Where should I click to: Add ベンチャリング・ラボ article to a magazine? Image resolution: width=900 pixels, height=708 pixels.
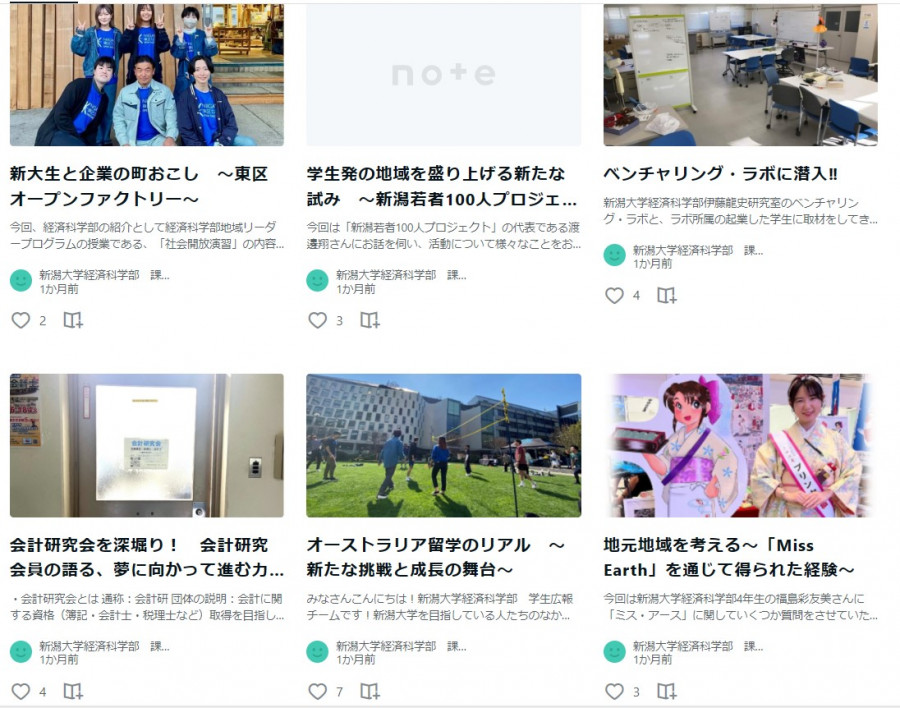coord(667,295)
